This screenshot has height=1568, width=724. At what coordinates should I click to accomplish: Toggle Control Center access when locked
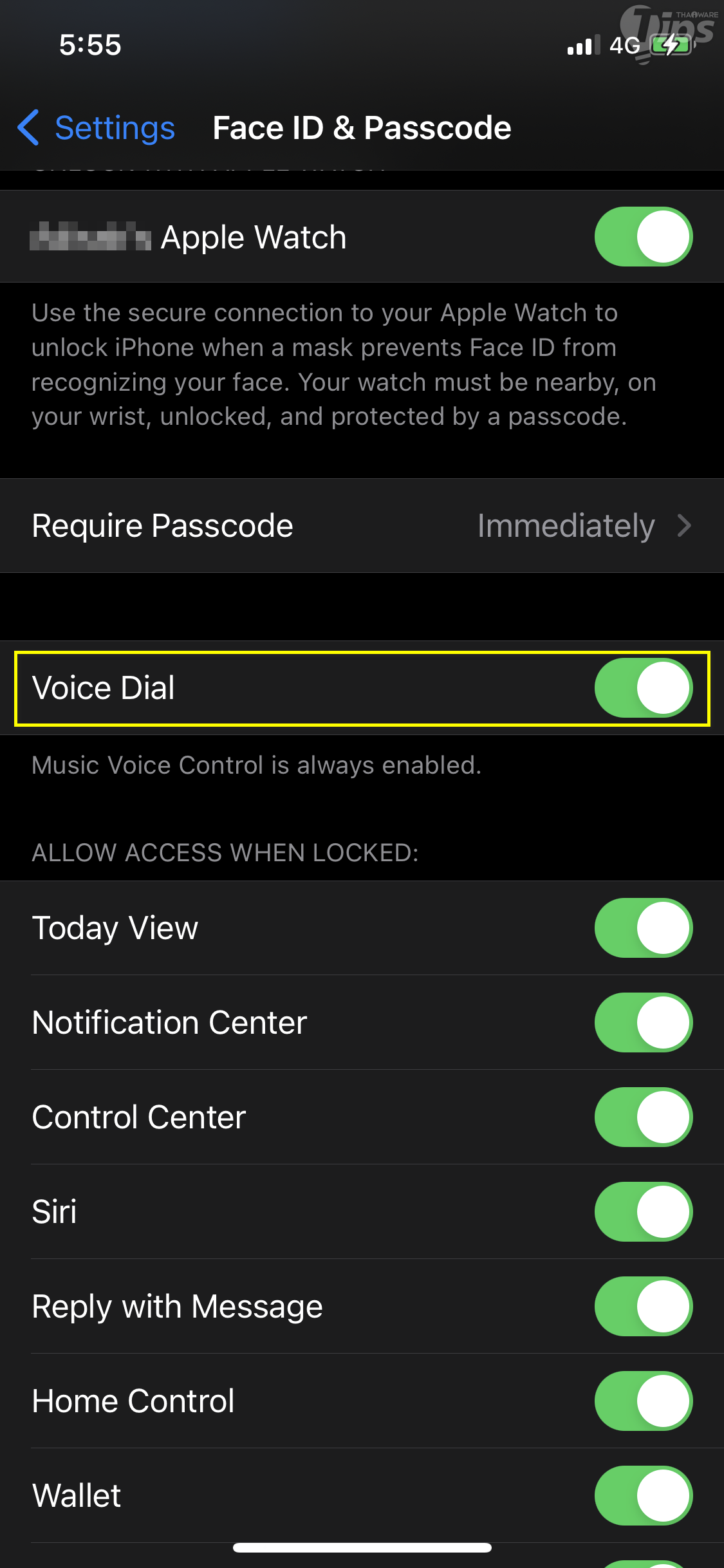tap(643, 1117)
